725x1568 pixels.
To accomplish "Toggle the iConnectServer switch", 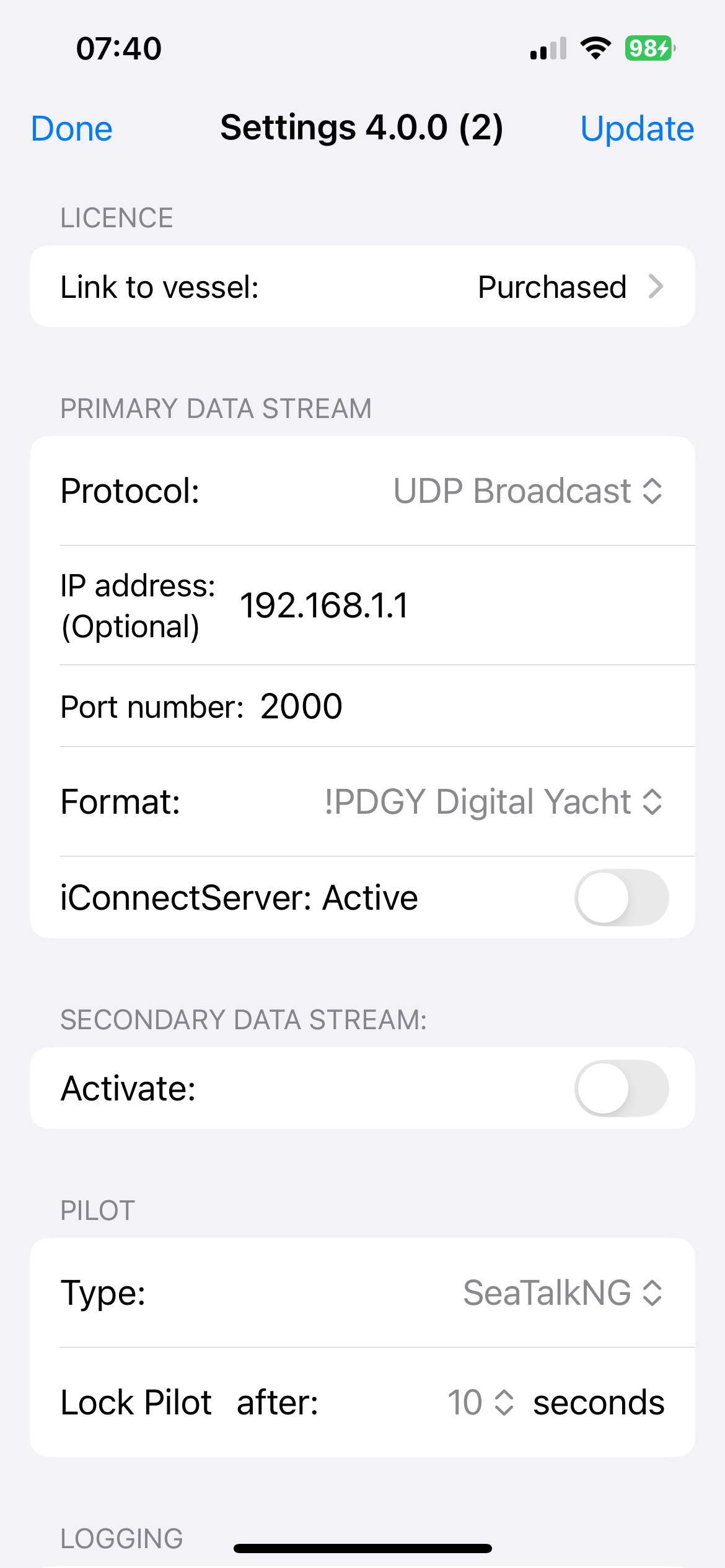I will pos(622,898).
